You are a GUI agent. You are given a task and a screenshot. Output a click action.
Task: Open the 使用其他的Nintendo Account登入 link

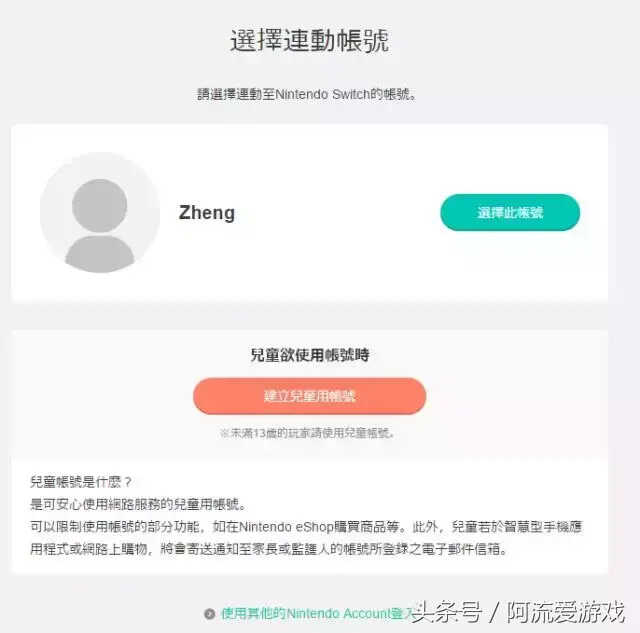310,613
